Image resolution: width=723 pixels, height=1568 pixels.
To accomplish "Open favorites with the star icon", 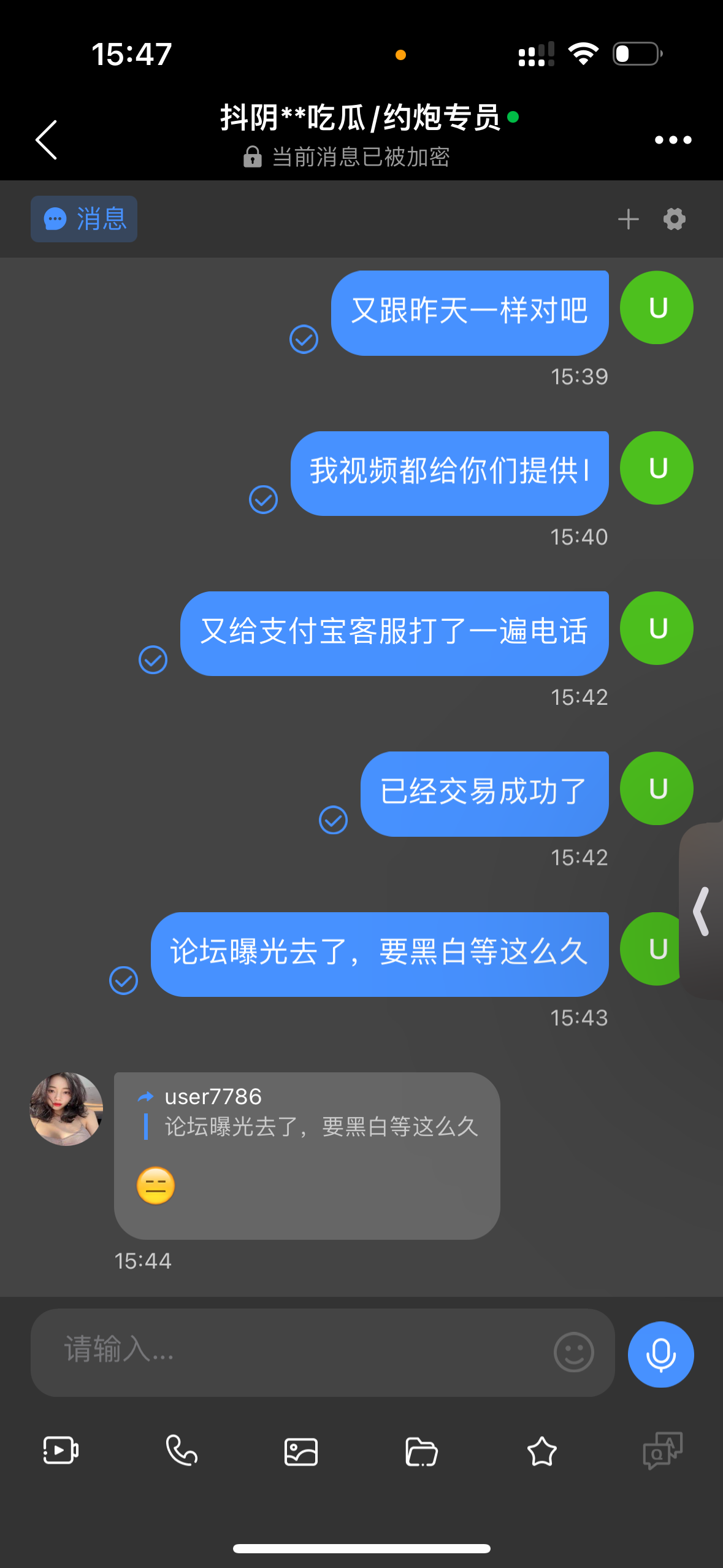I will click(542, 1451).
